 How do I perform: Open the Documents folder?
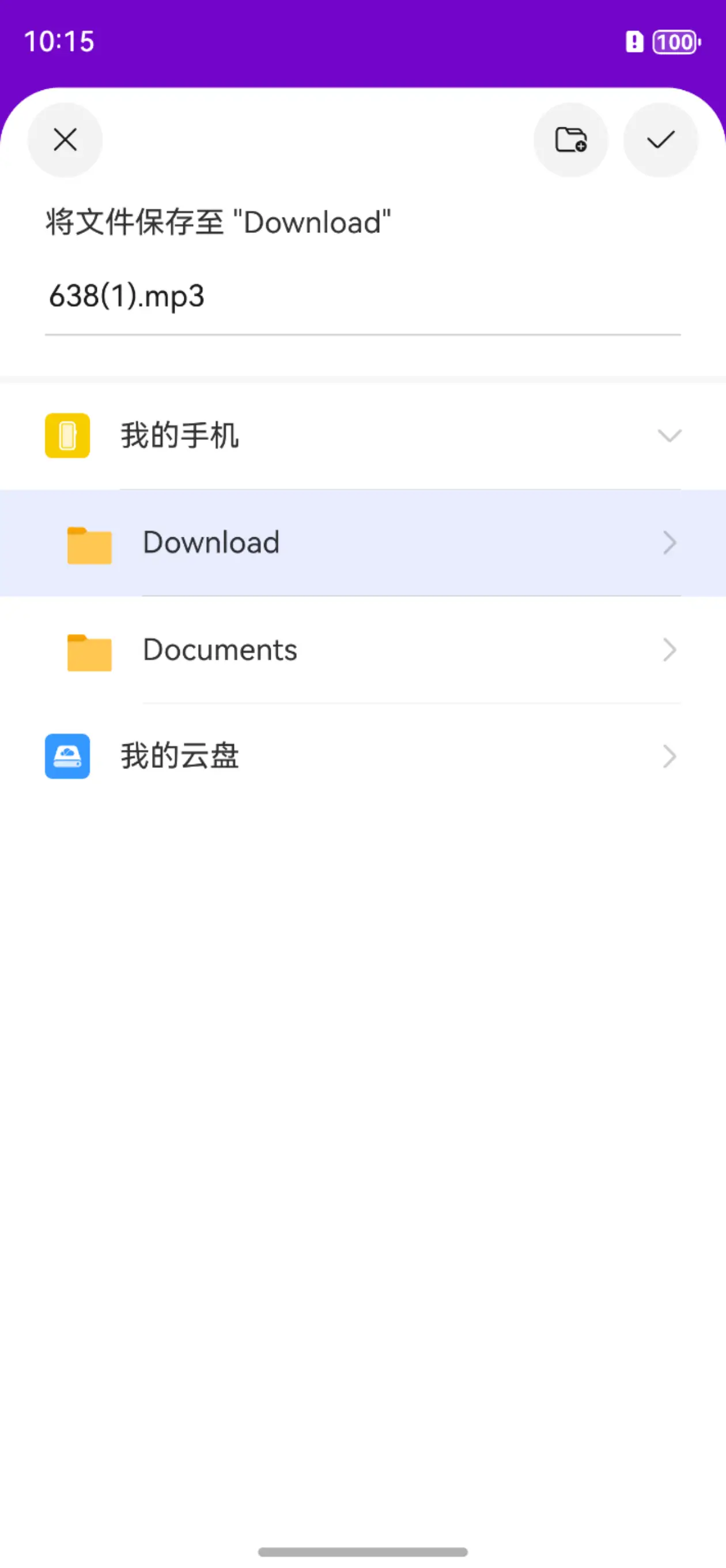pos(362,650)
